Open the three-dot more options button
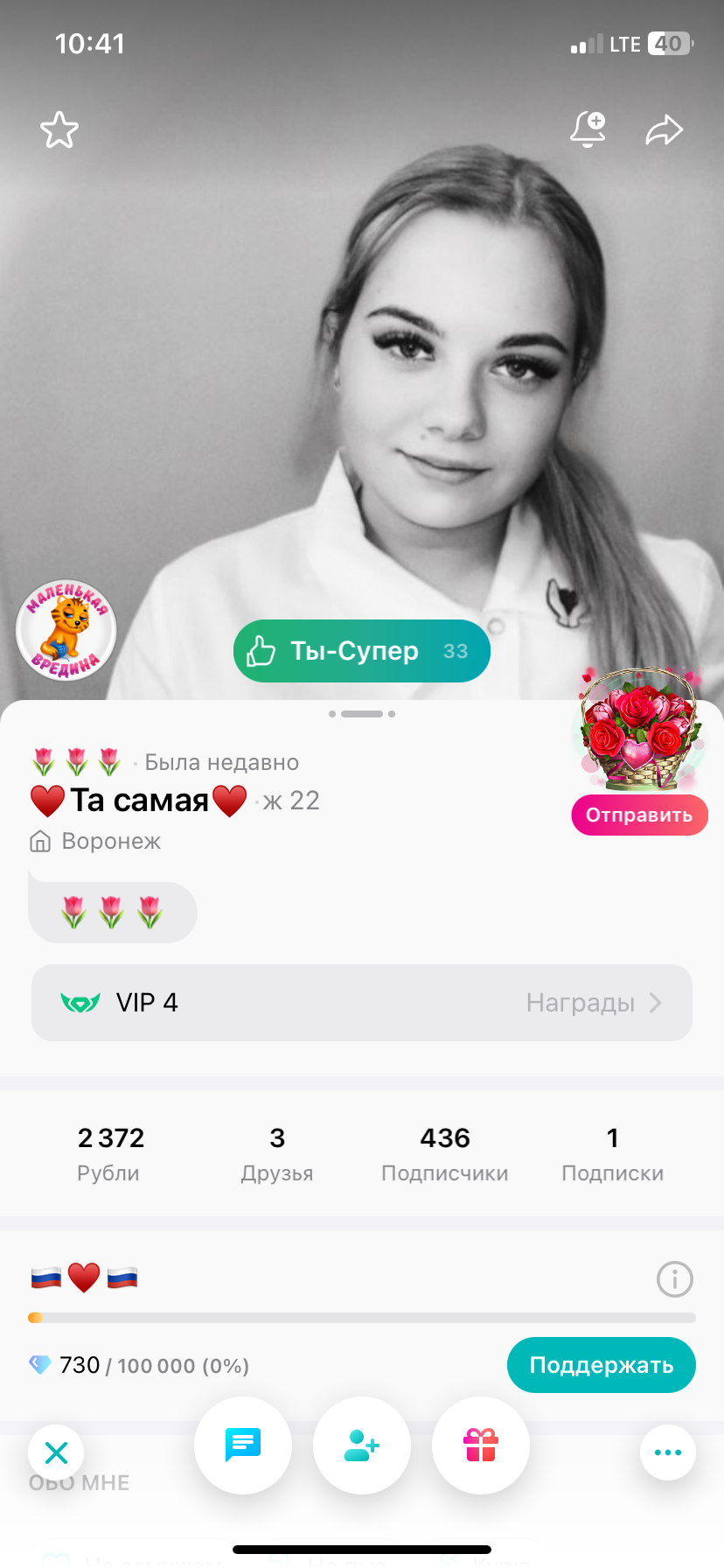 point(668,1452)
